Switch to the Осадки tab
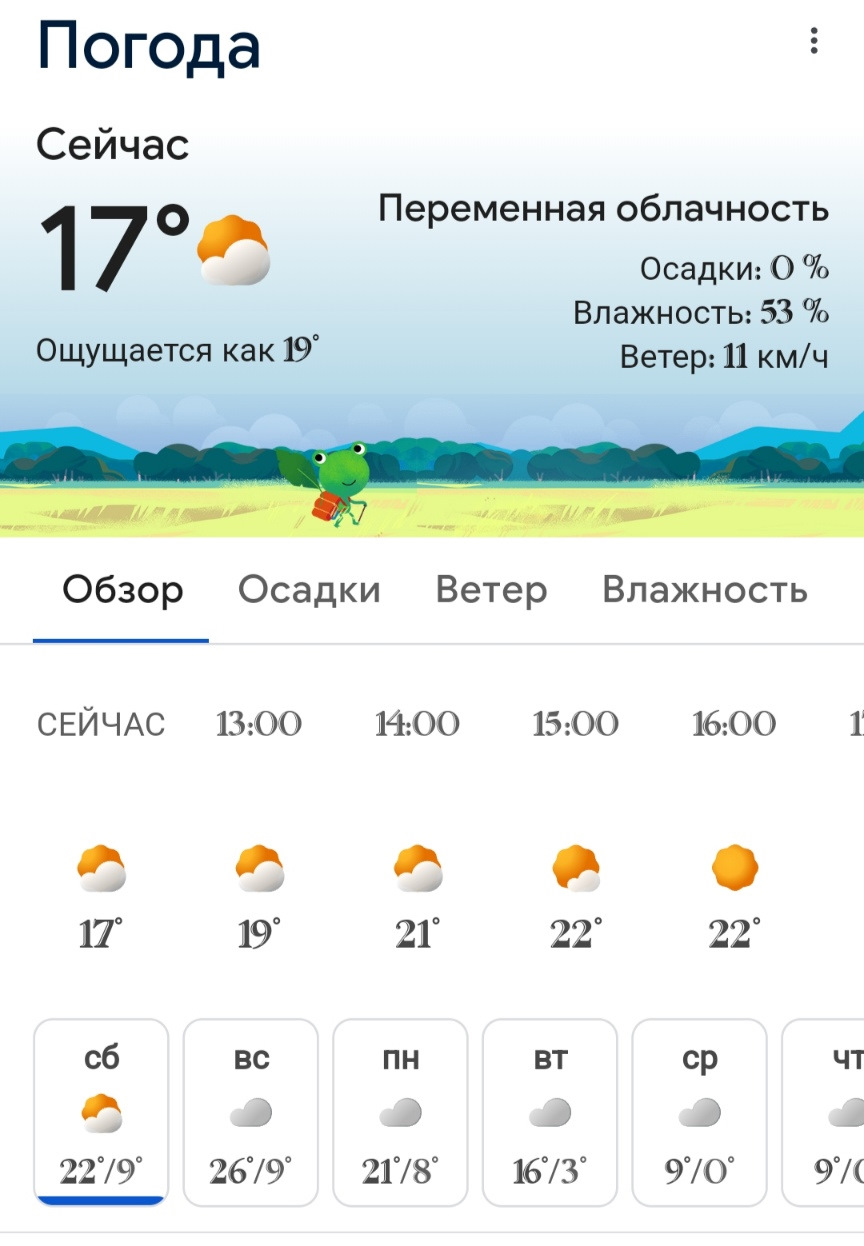 click(309, 590)
